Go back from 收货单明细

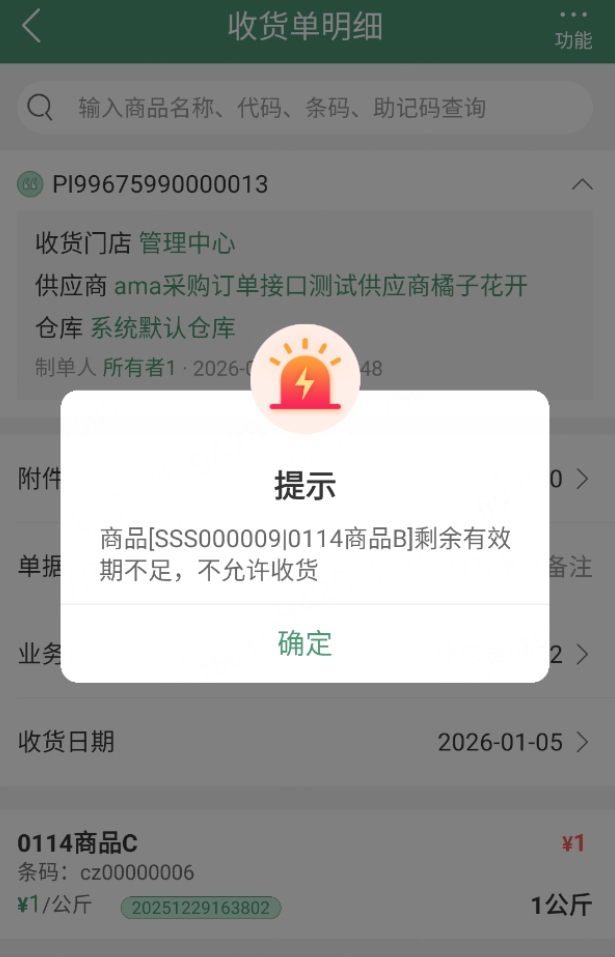[32, 27]
